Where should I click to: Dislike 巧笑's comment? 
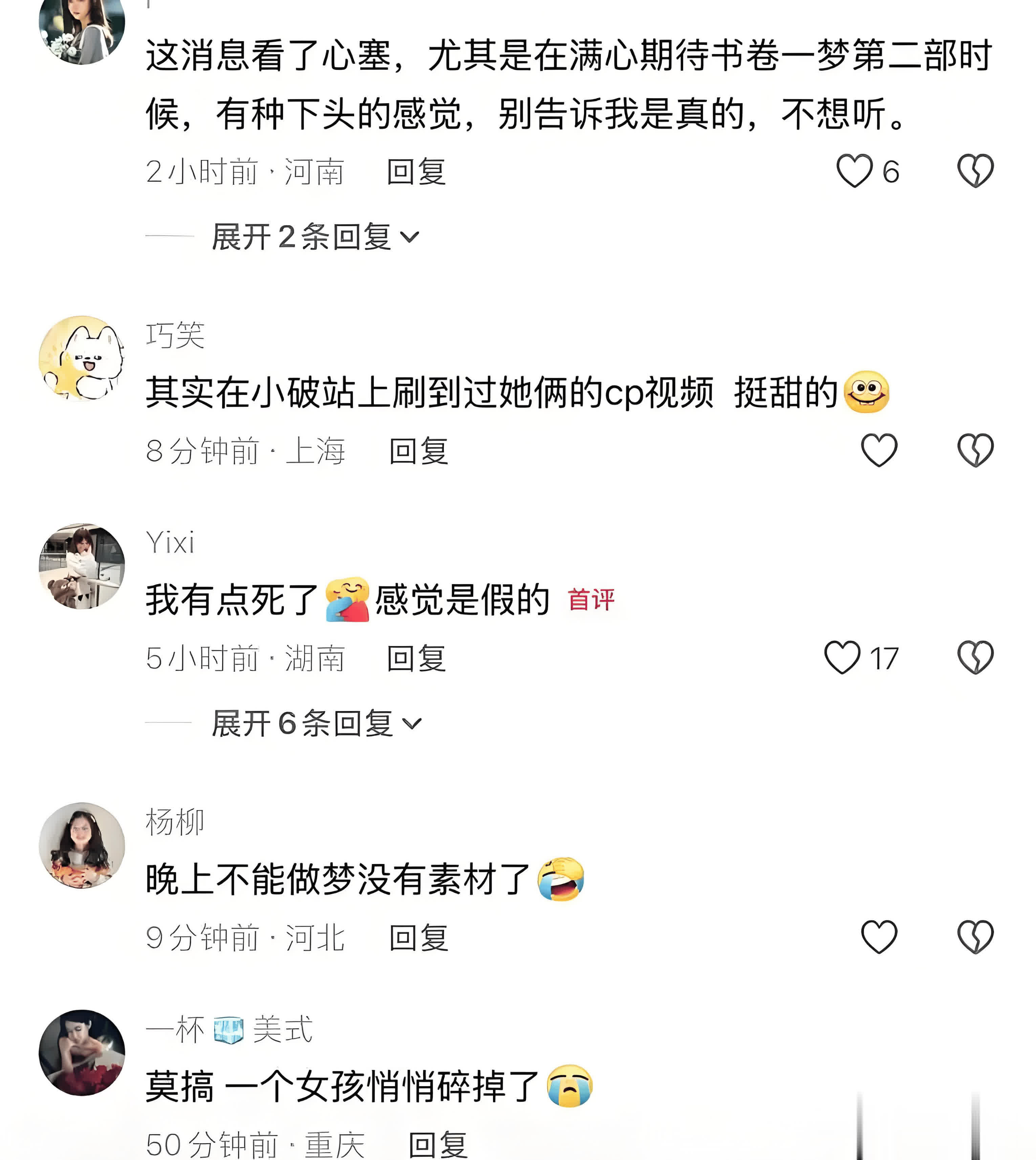pyautogui.click(x=975, y=450)
